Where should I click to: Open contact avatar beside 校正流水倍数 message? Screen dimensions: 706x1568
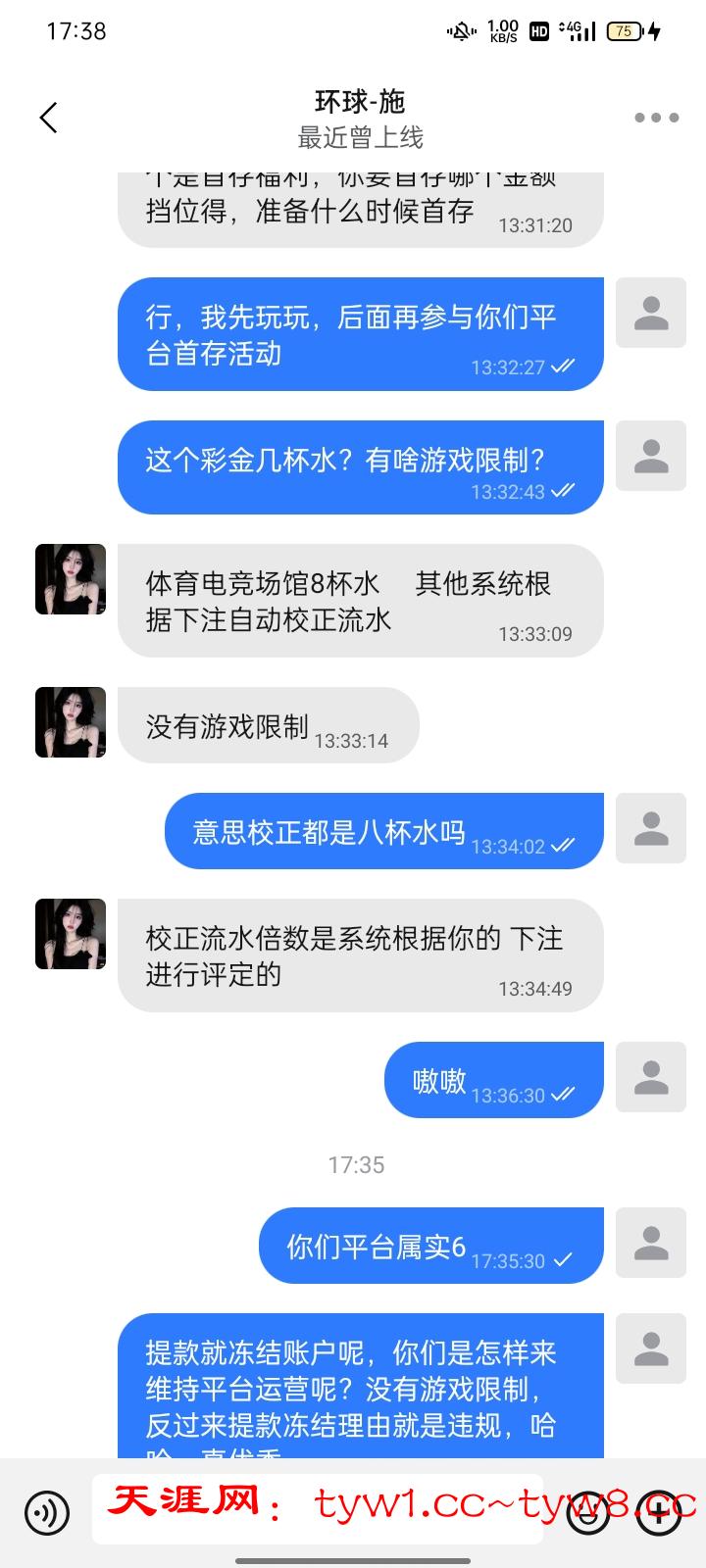[71, 934]
